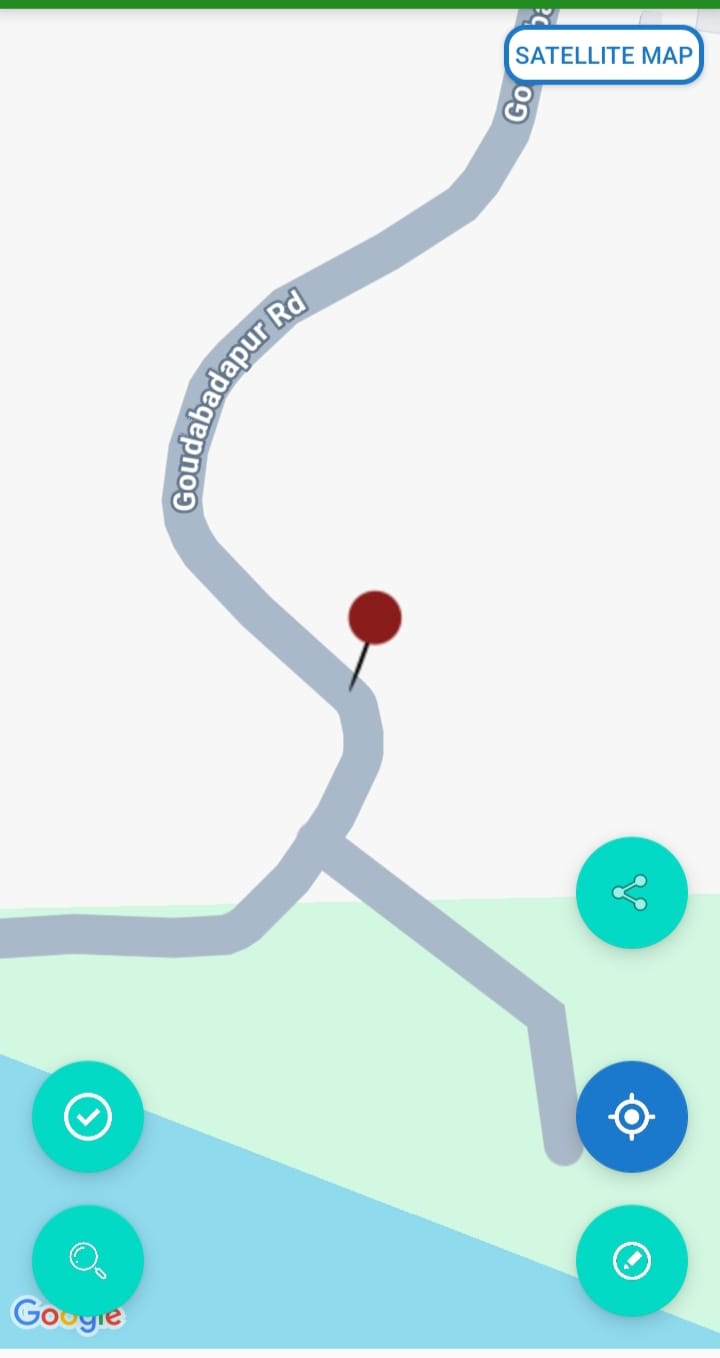Open the magnifier search button
The height and width of the screenshot is (1358, 720).
coord(88,1260)
